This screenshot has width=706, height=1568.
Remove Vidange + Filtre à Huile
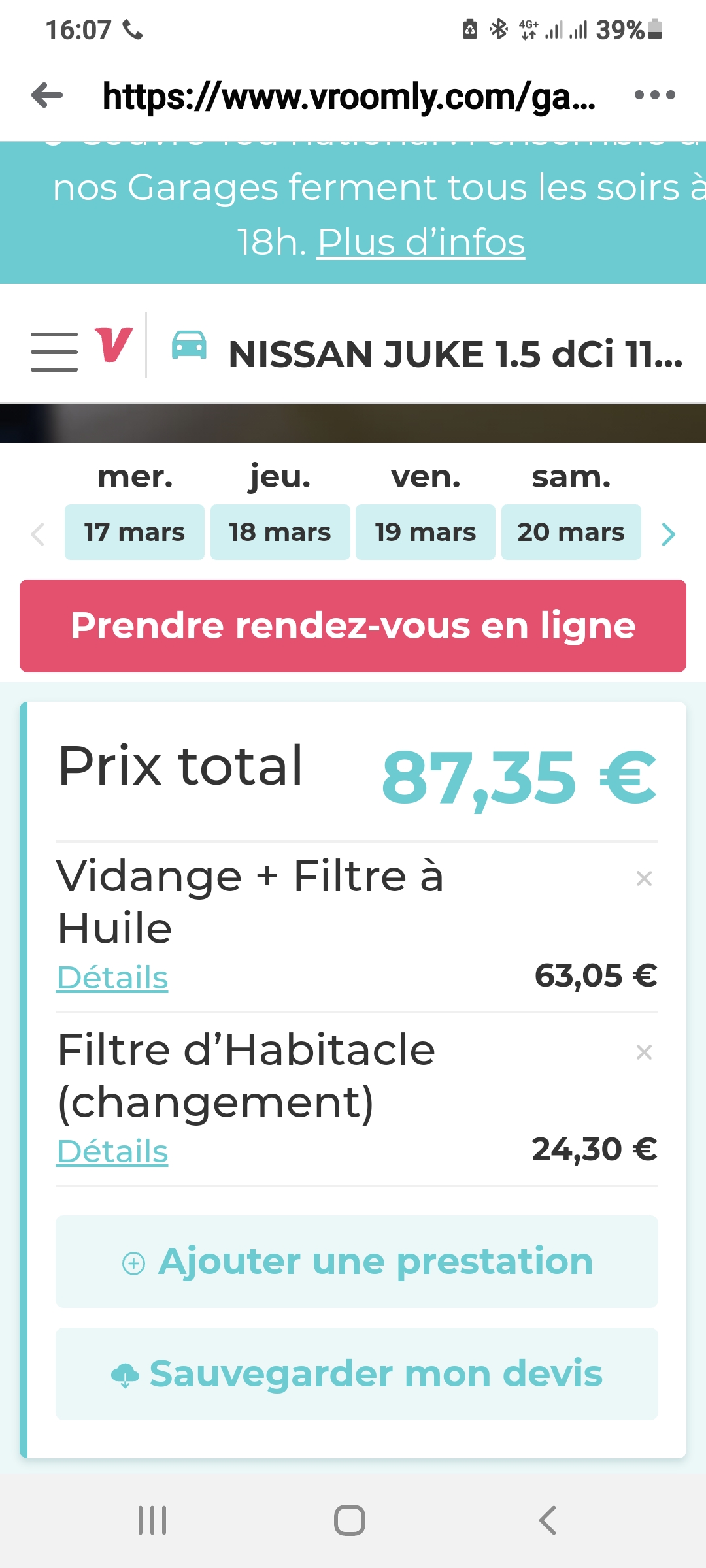coord(644,879)
